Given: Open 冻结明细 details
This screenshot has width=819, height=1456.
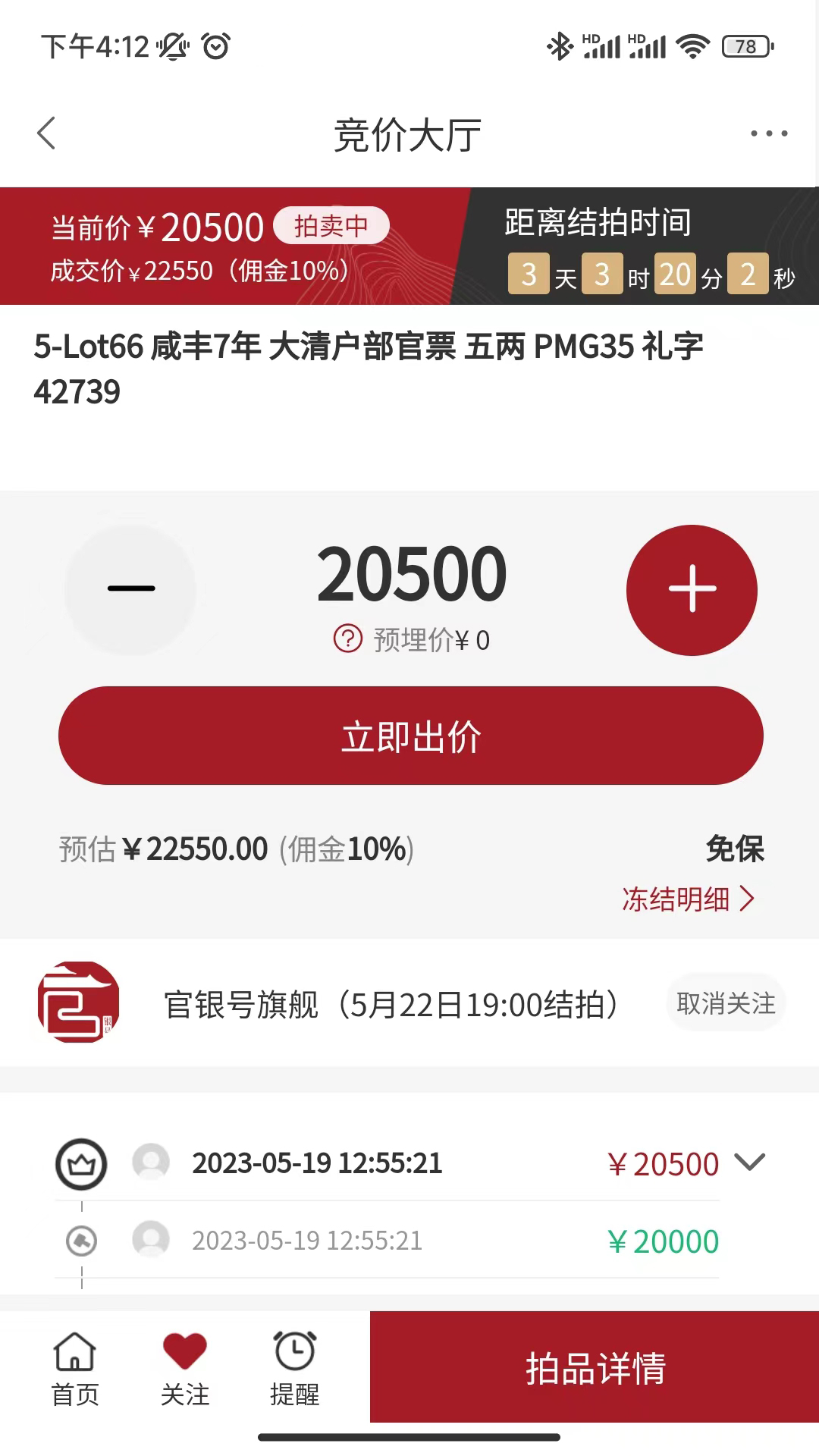Looking at the screenshot, I should click(687, 899).
